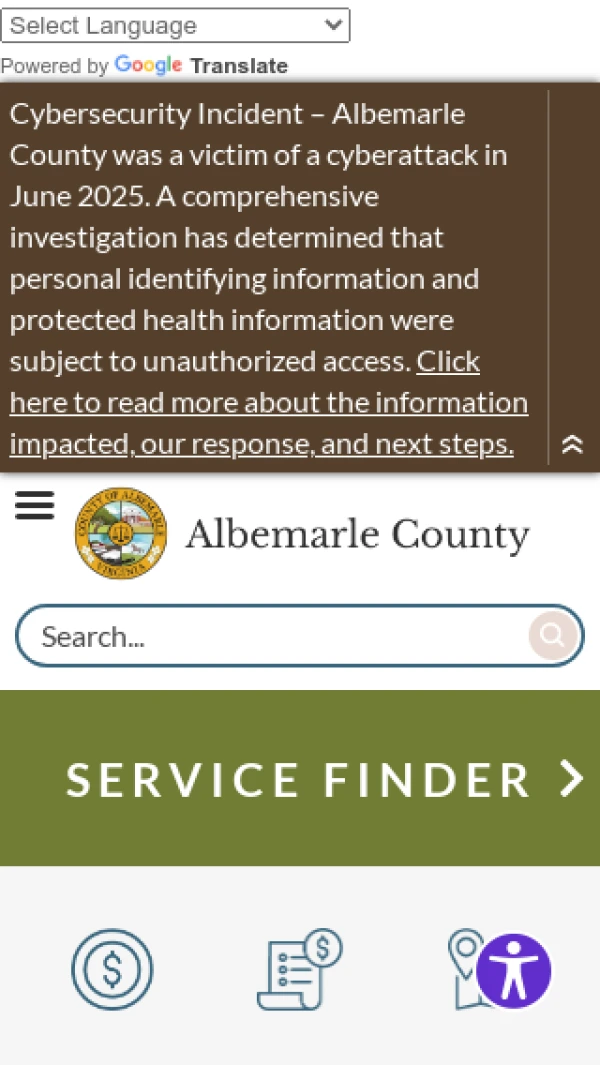Open the cybersecurity incident details link
The image size is (600, 1065).
click(268, 403)
